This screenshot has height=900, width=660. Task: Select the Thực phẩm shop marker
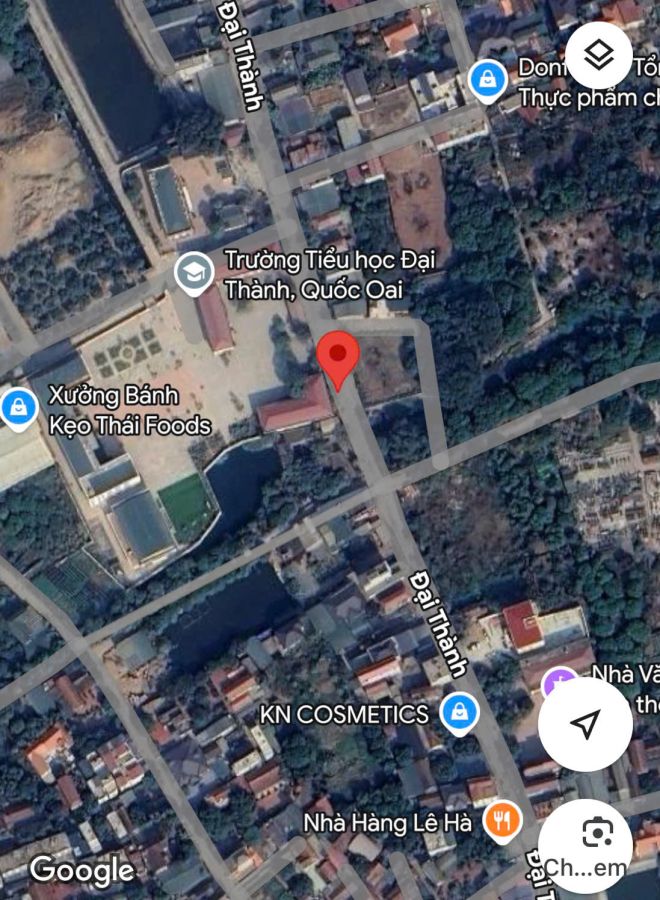pyautogui.click(x=488, y=79)
